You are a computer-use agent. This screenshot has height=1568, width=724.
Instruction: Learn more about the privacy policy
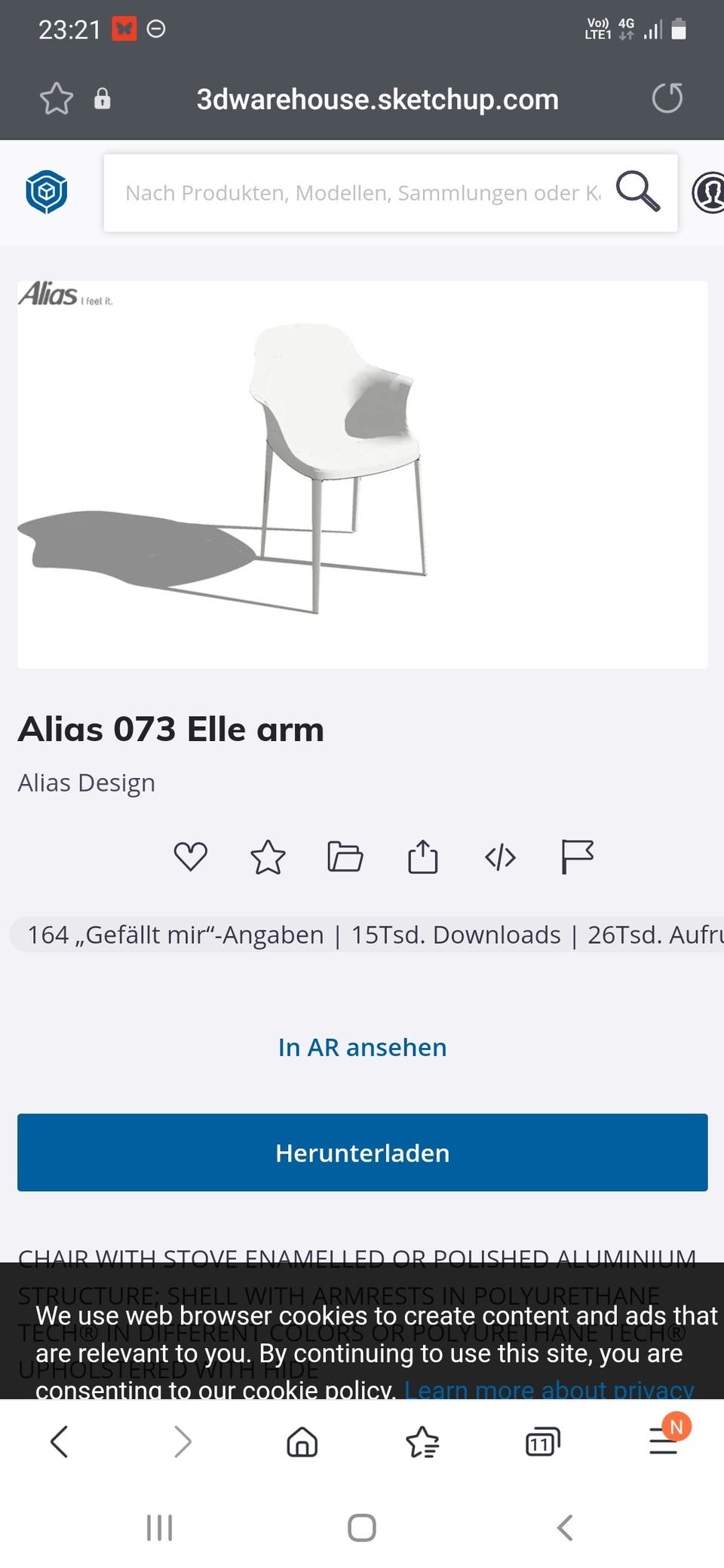[x=551, y=1389]
